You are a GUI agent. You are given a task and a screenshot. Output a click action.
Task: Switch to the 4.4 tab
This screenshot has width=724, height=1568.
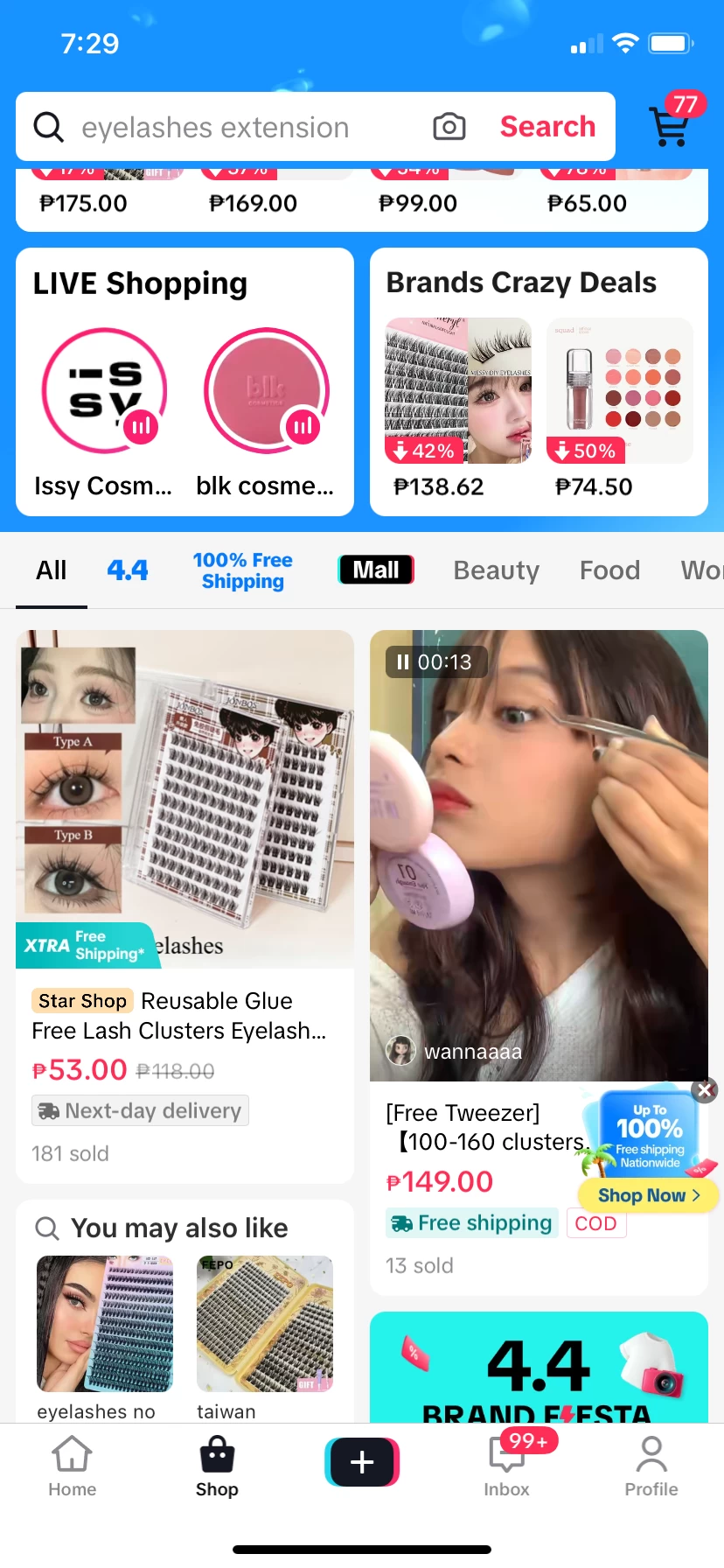coord(128,570)
